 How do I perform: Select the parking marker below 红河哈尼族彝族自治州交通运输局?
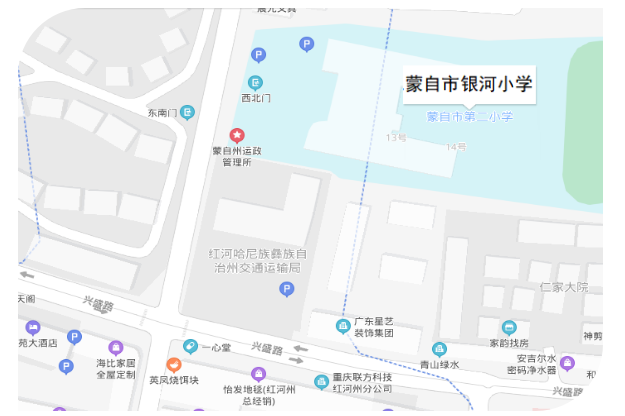[x=287, y=290]
